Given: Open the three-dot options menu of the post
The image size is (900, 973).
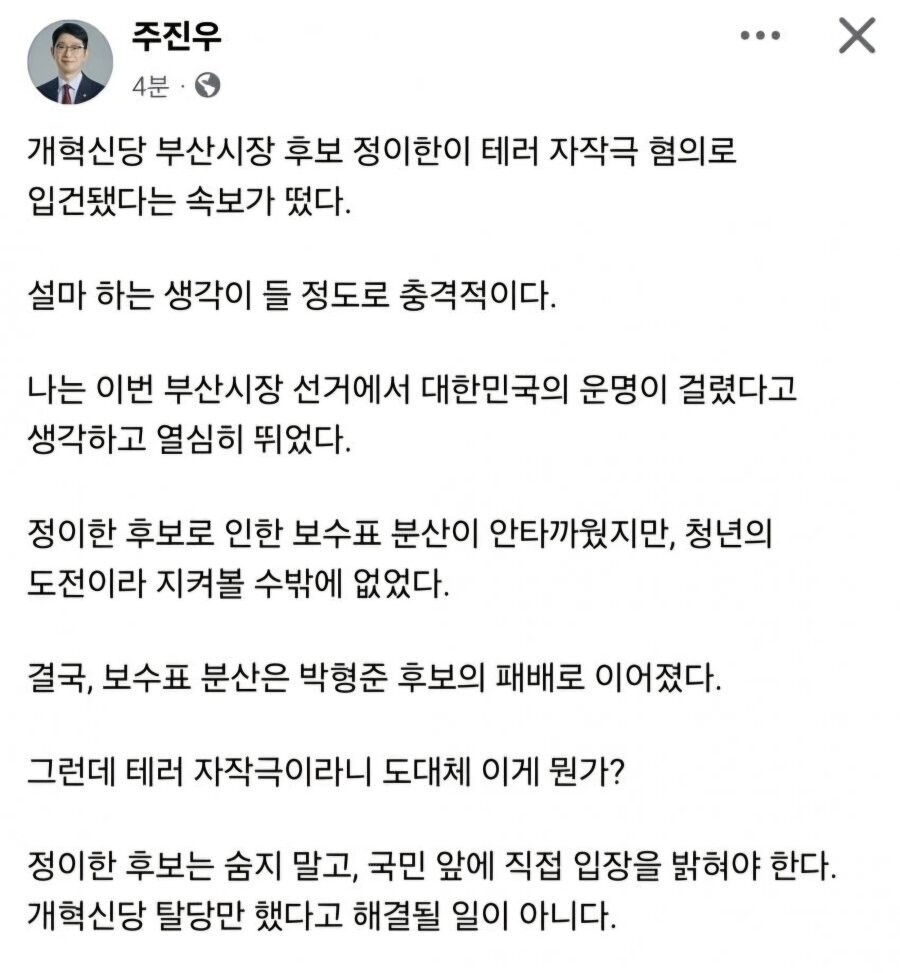Looking at the screenshot, I should (x=760, y=35).
